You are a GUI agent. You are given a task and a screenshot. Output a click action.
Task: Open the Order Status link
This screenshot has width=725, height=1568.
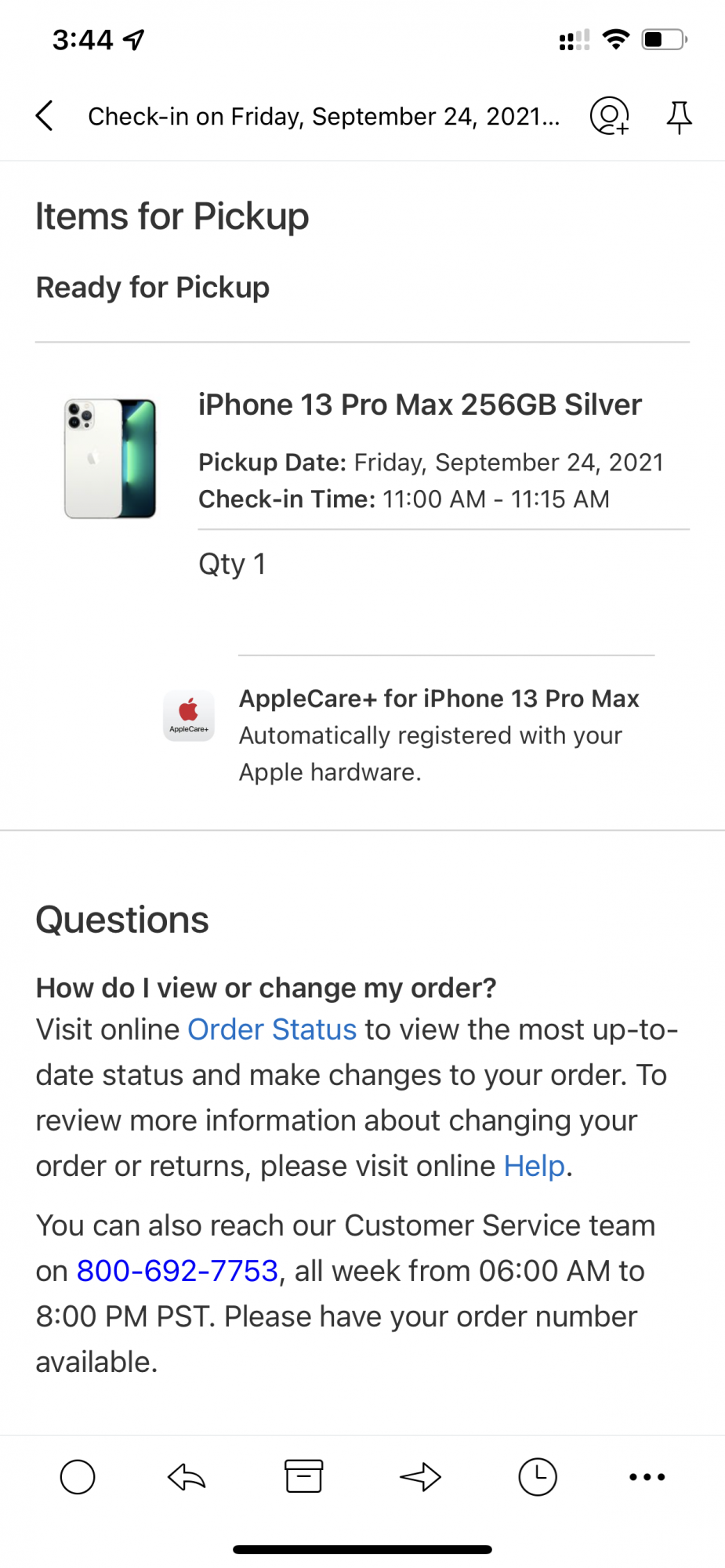click(272, 1029)
